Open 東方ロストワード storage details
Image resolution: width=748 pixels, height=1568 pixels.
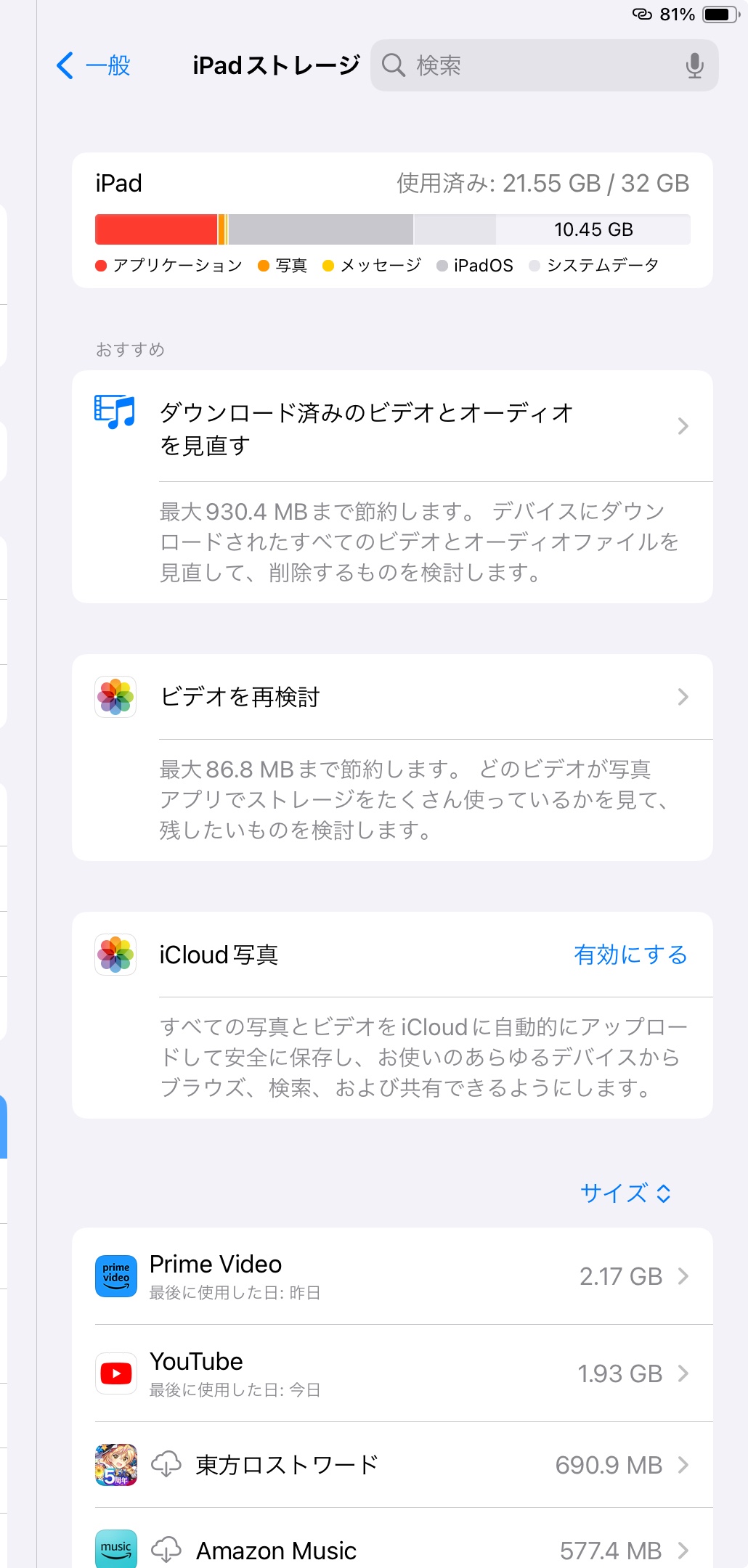coord(392,1465)
